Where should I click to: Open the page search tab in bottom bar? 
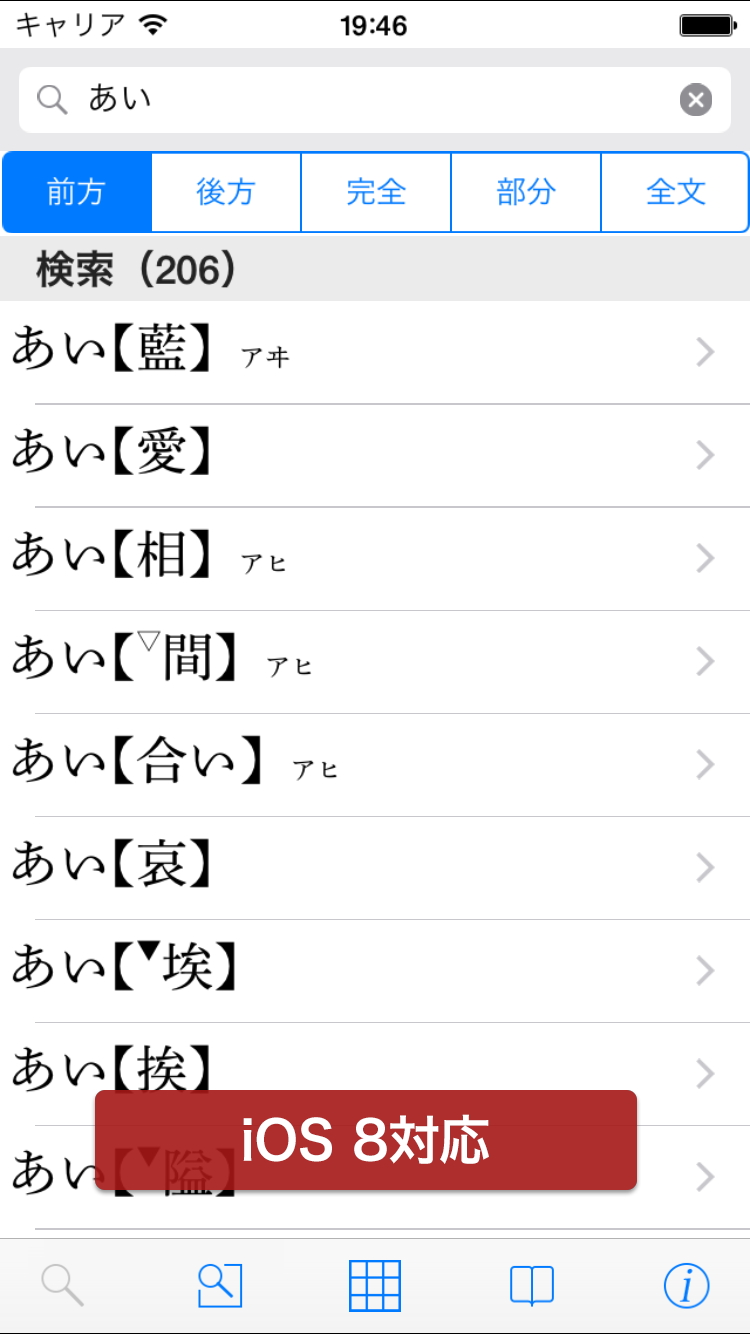tap(219, 1285)
